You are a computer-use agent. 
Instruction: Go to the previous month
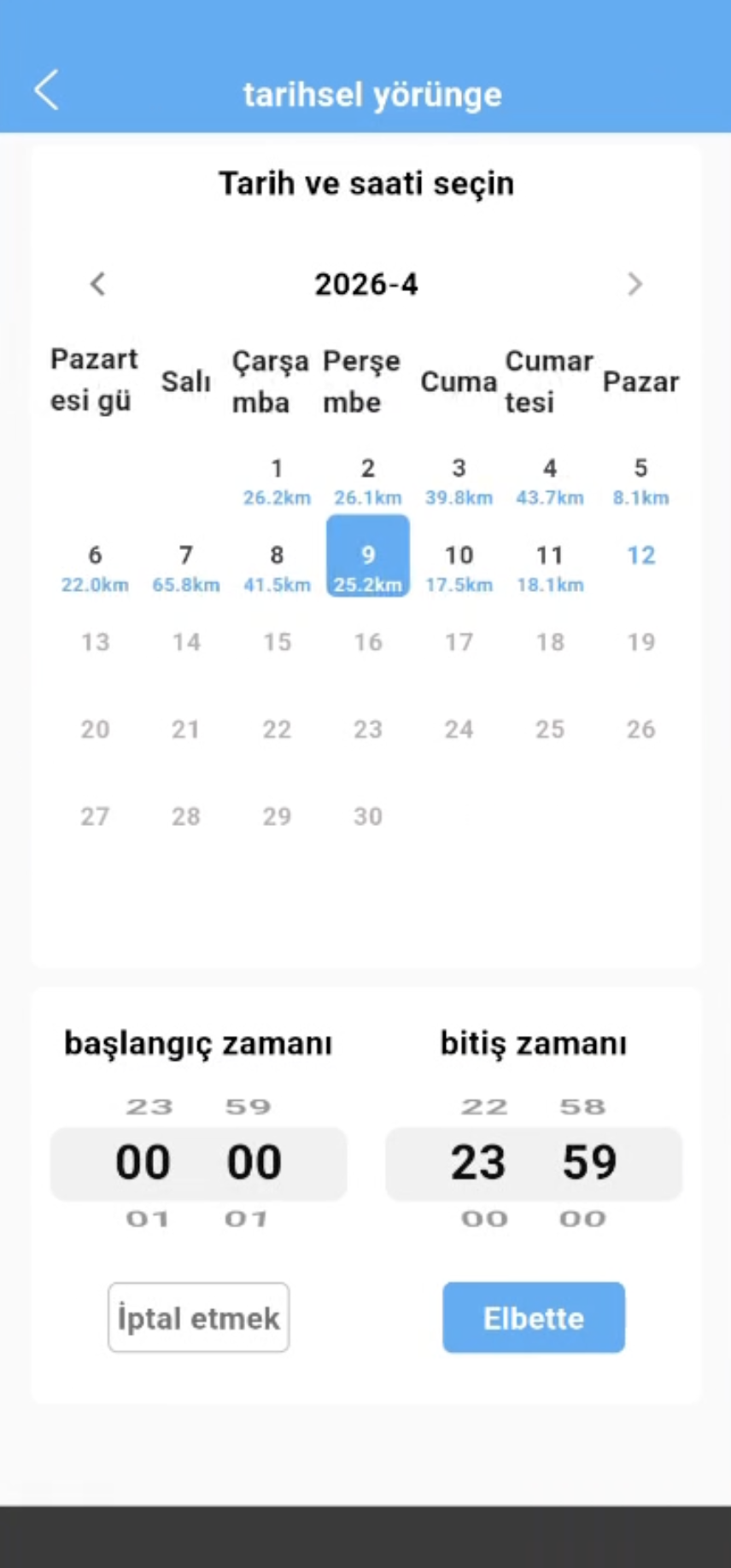click(98, 284)
